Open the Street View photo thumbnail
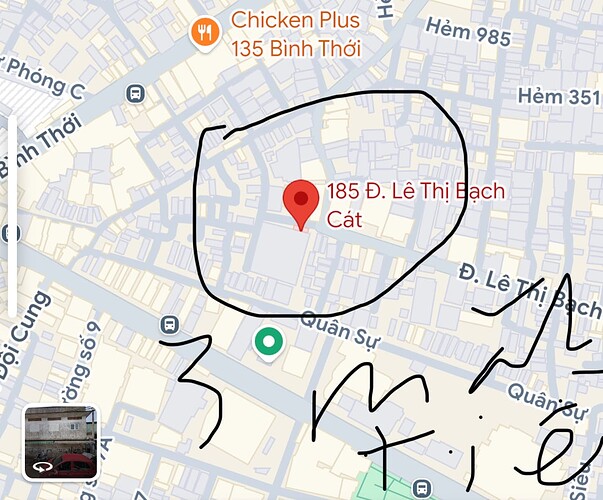 [60, 441]
